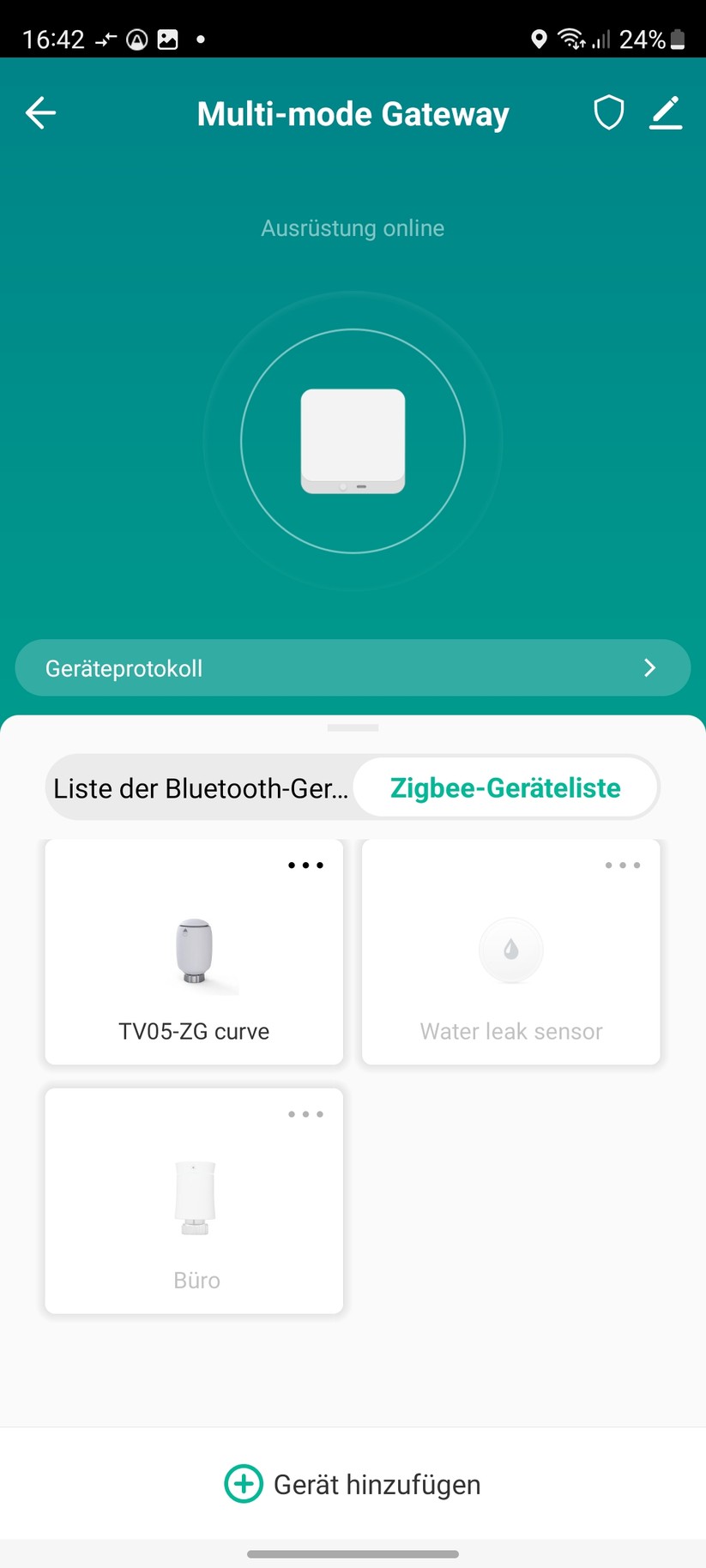The height and width of the screenshot is (1568, 706).
Task: Select the gateway device illustration
Action: [352, 441]
